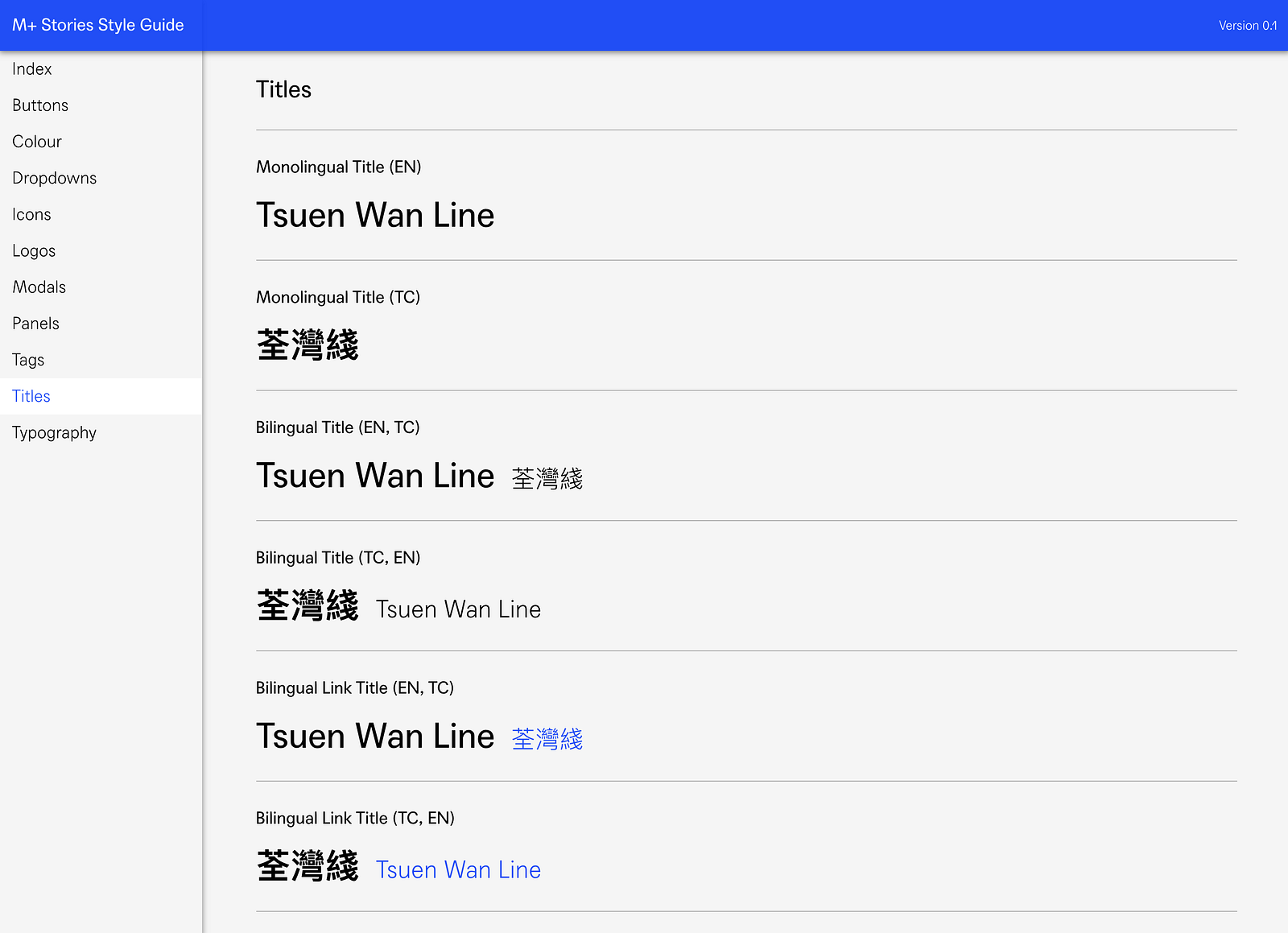Viewport: 1288px width, 933px height.
Task: Open the Index page in sidebar
Action: click(32, 69)
